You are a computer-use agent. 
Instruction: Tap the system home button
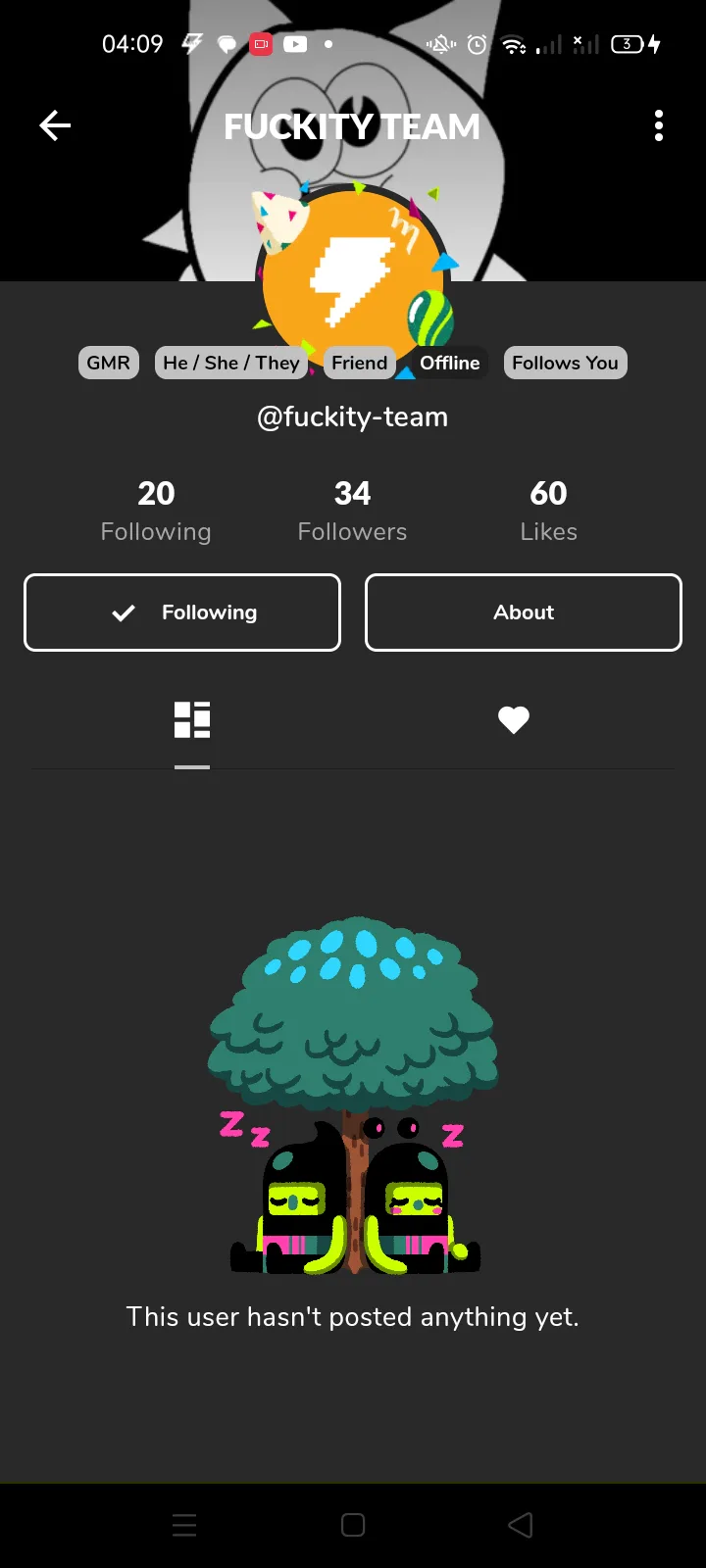coord(353,1525)
